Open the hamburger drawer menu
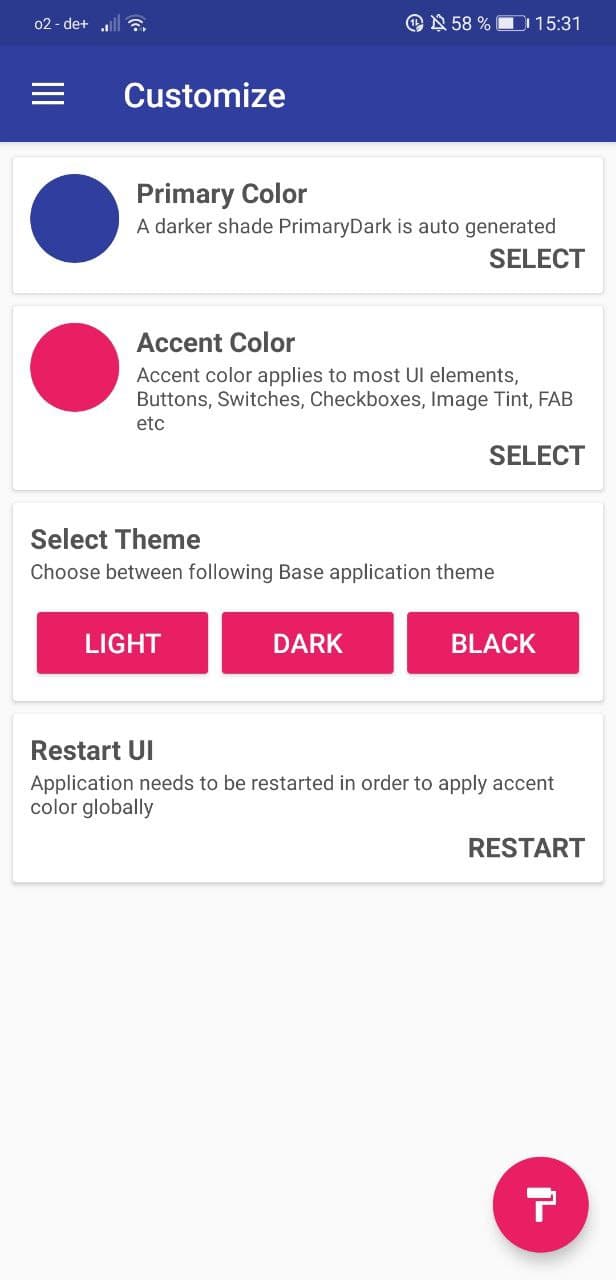The image size is (616, 1280). (48, 94)
